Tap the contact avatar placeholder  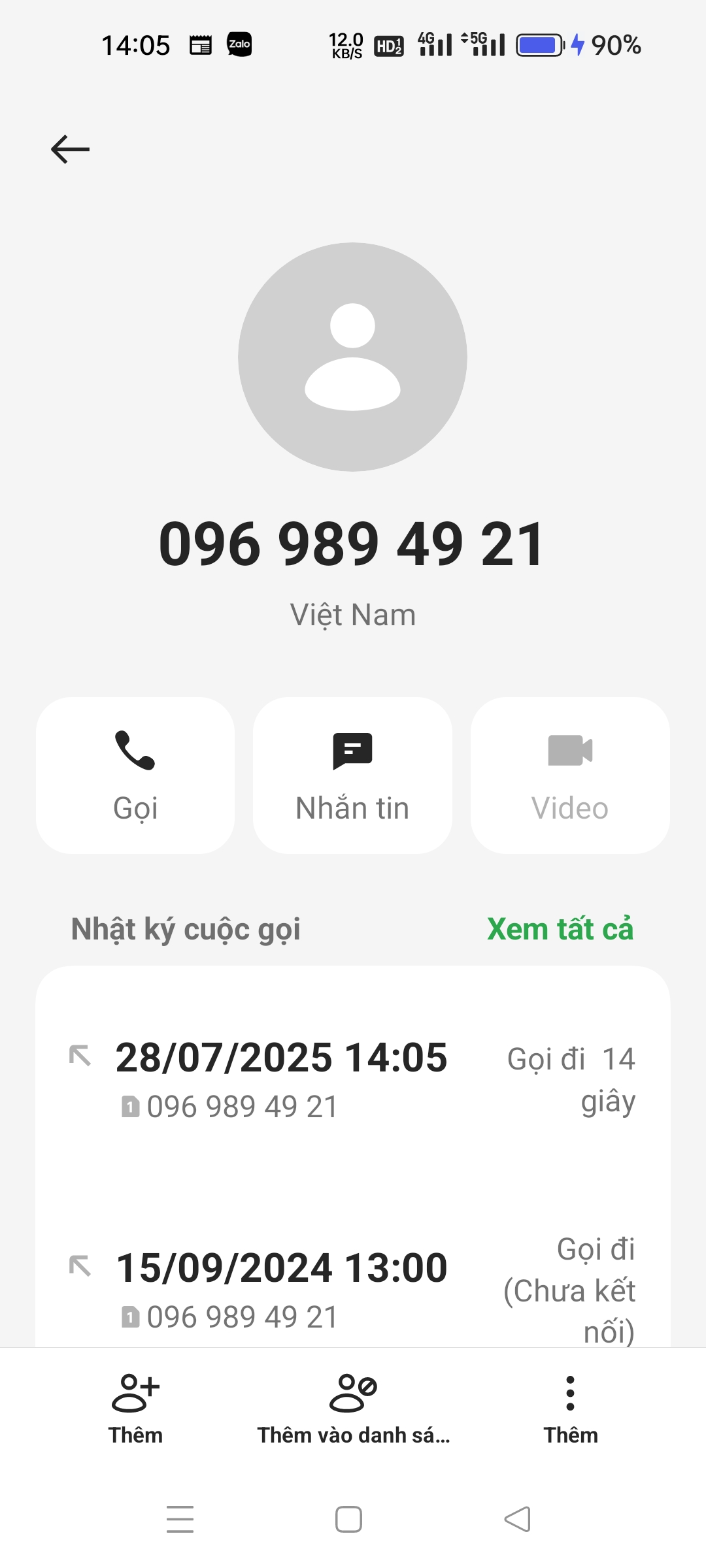[x=352, y=357]
